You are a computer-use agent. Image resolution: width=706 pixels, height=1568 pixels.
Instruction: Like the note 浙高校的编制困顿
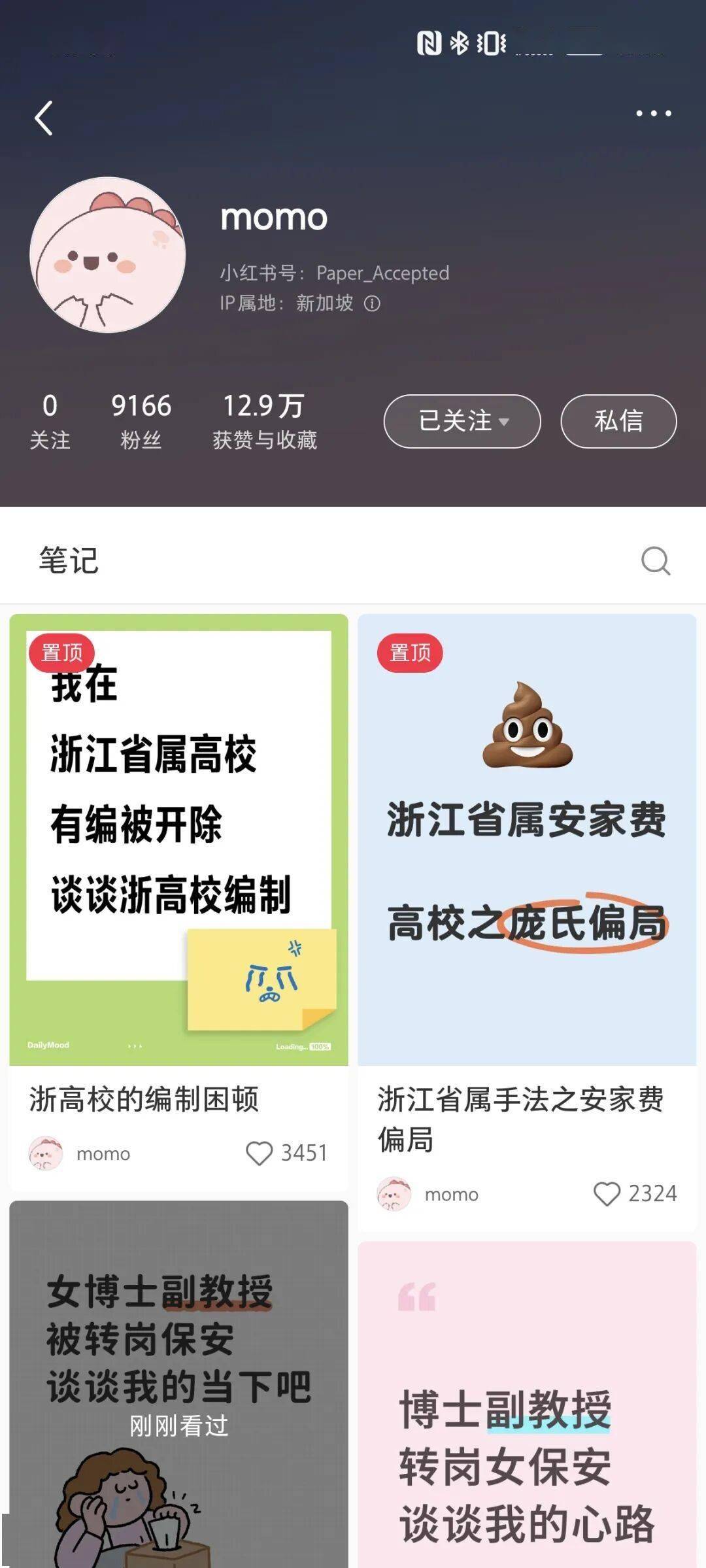(259, 1153)
